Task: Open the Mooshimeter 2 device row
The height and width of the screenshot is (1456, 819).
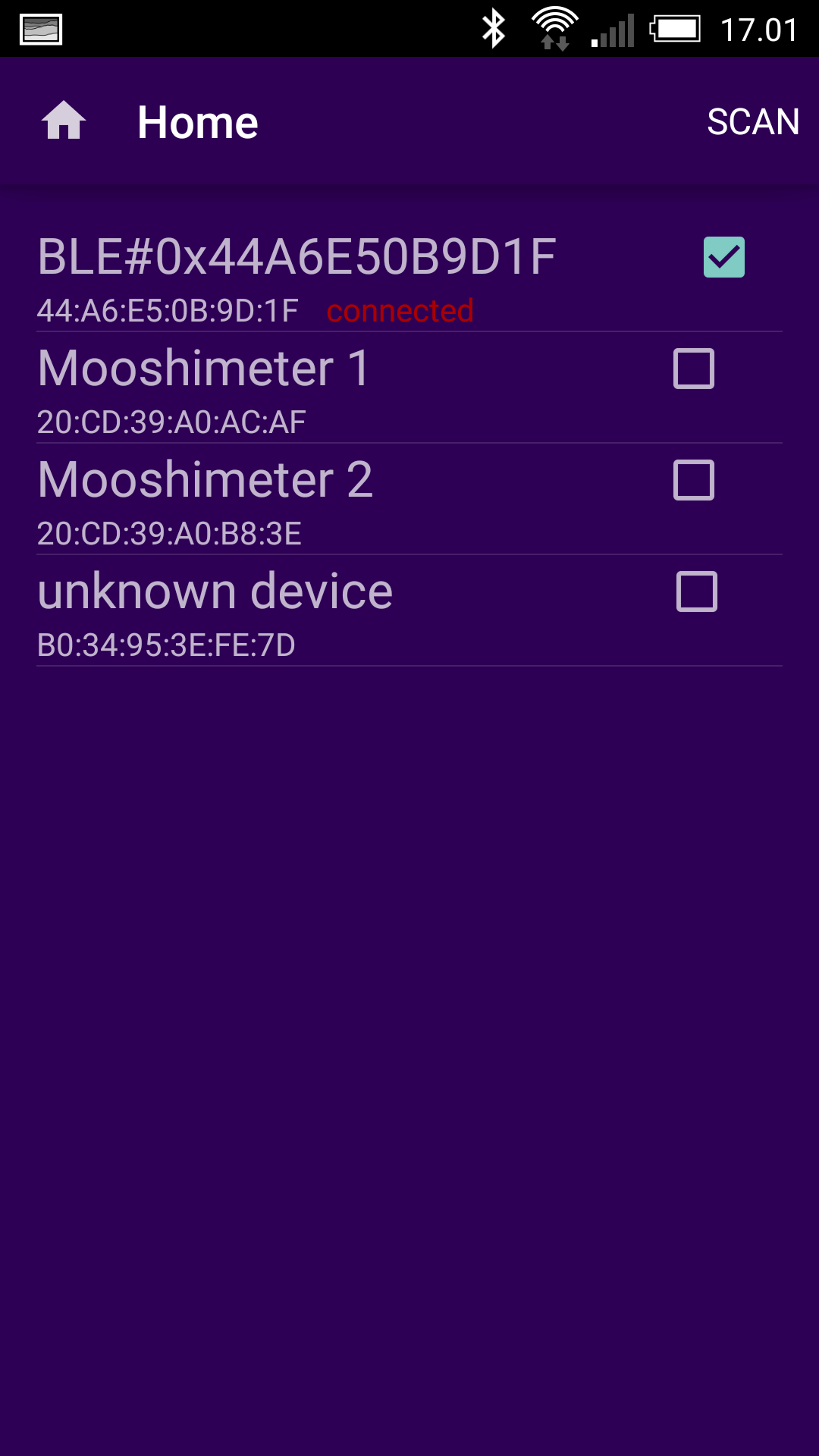Action: (x=409, y=500)
